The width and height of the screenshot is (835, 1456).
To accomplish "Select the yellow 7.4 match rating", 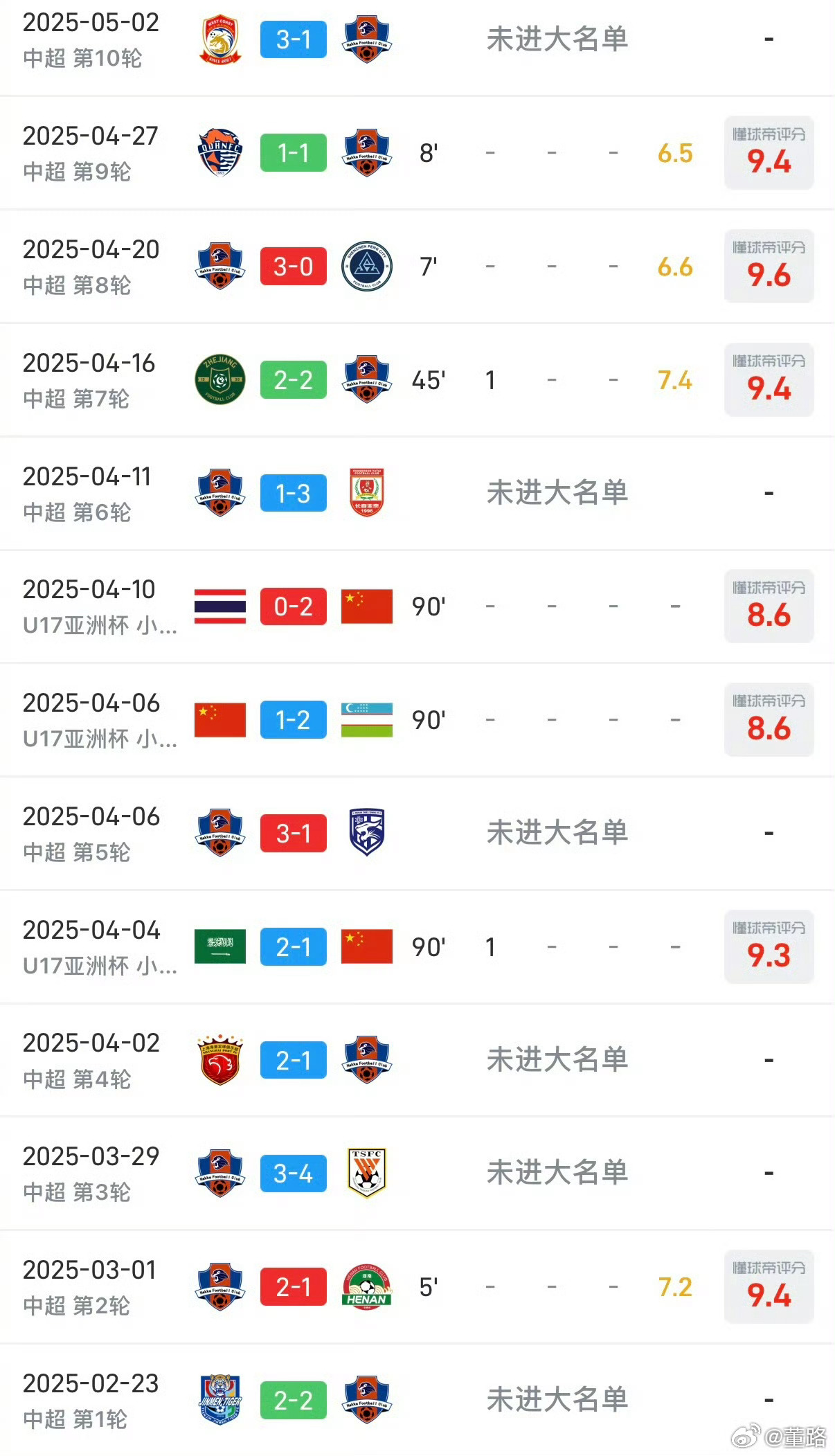I will click(674, 379).
